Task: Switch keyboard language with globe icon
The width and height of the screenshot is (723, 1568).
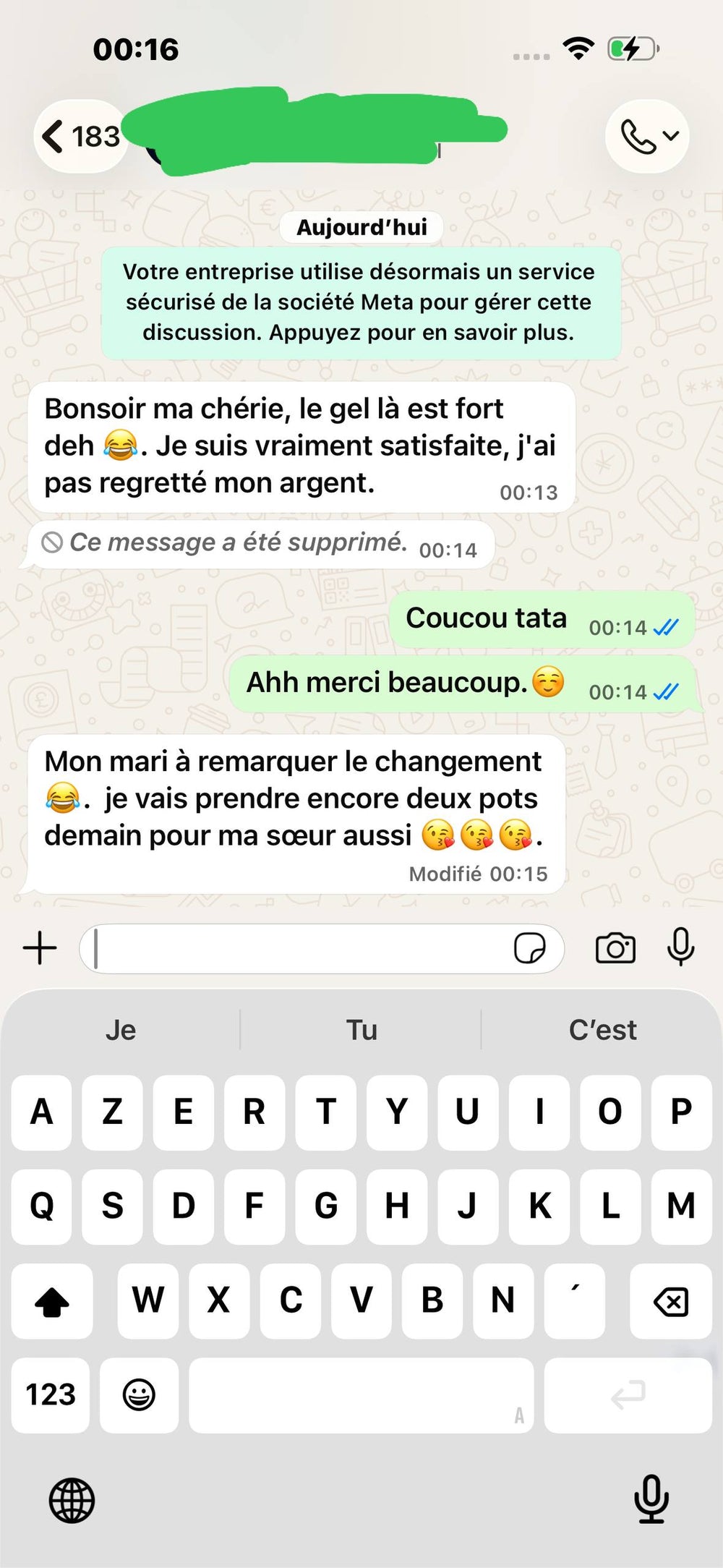Action: (x=72, y=1500)
